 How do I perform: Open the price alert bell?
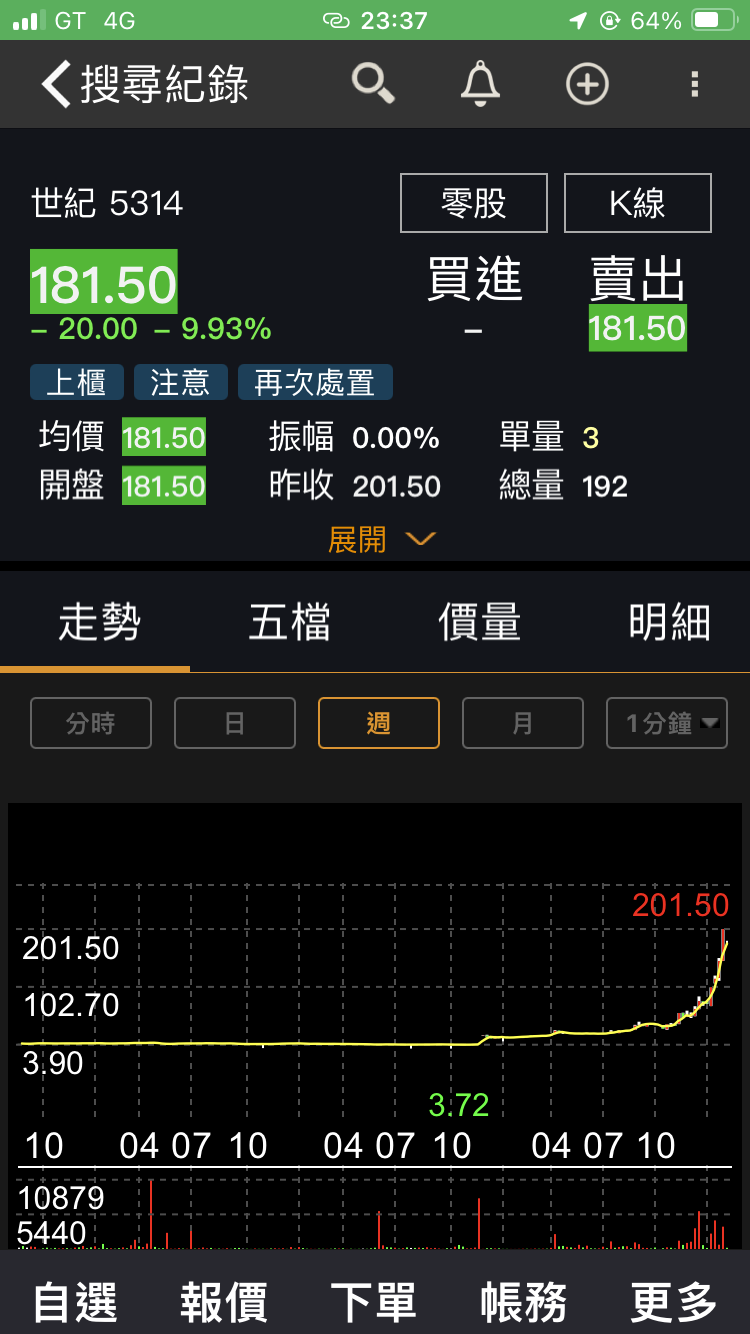pyautogui.click(x=480, y=83)
